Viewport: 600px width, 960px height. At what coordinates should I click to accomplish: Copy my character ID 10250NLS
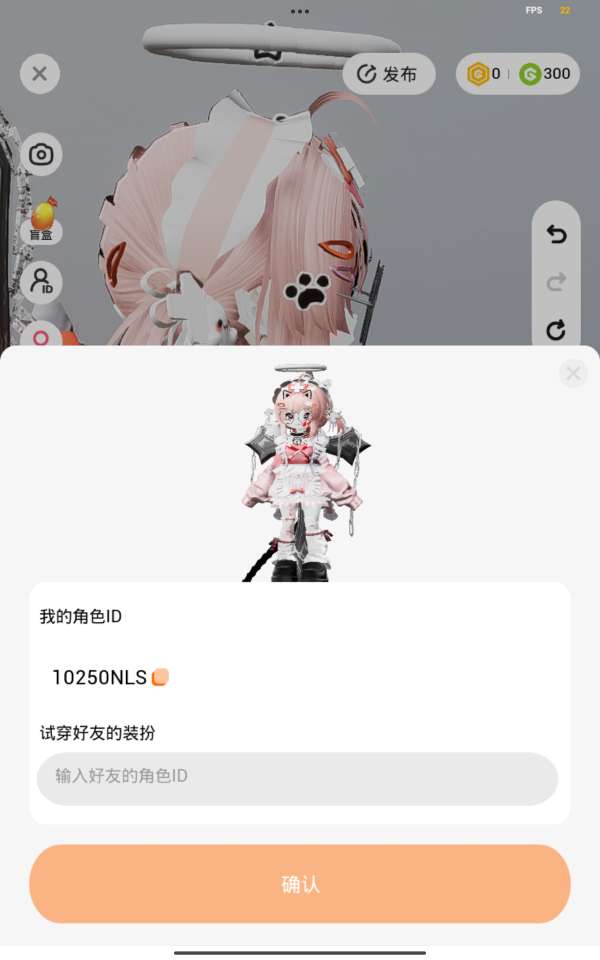pos(160,677)
